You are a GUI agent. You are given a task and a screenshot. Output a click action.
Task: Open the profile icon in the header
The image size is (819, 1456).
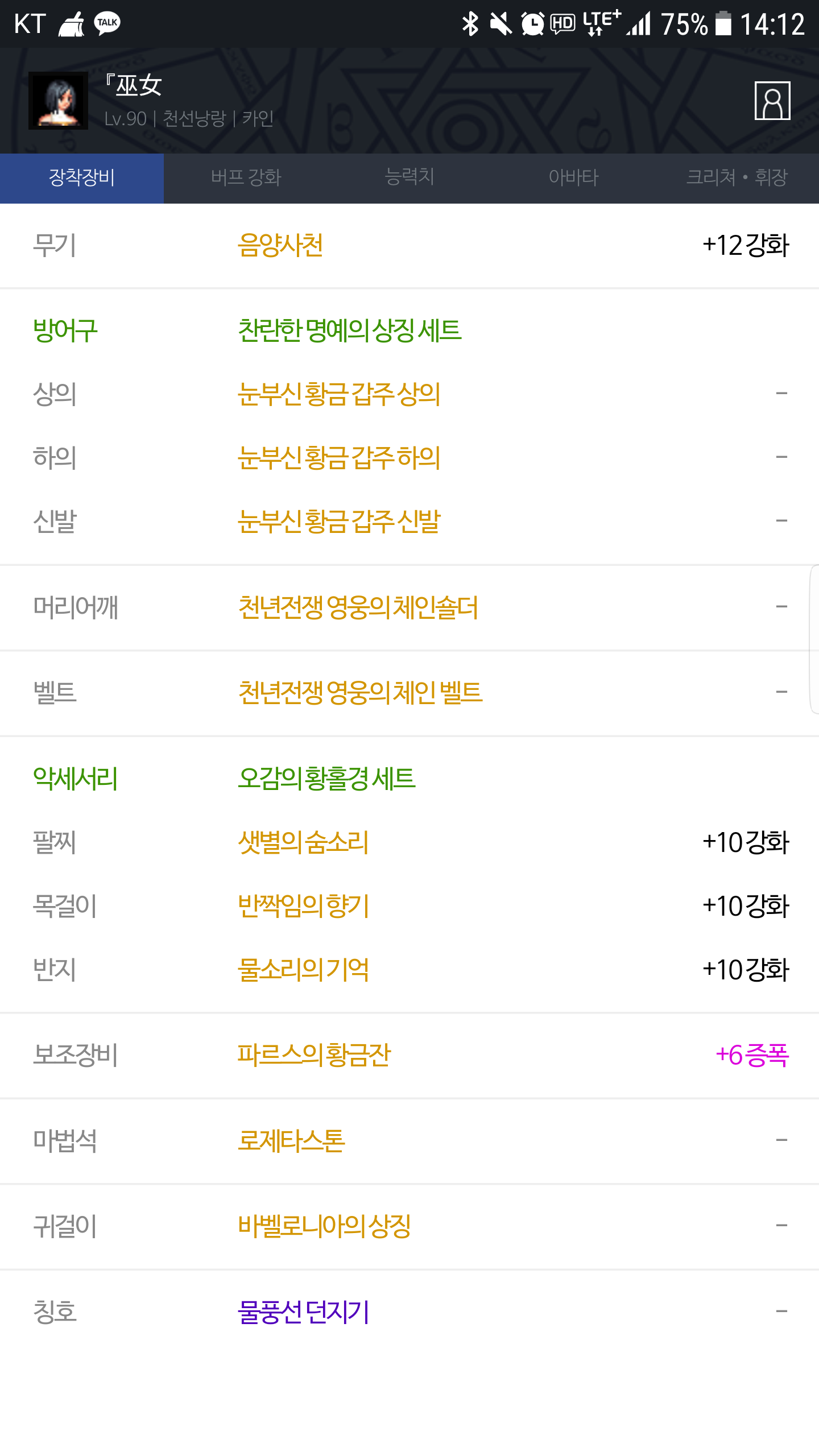(772, 101)
